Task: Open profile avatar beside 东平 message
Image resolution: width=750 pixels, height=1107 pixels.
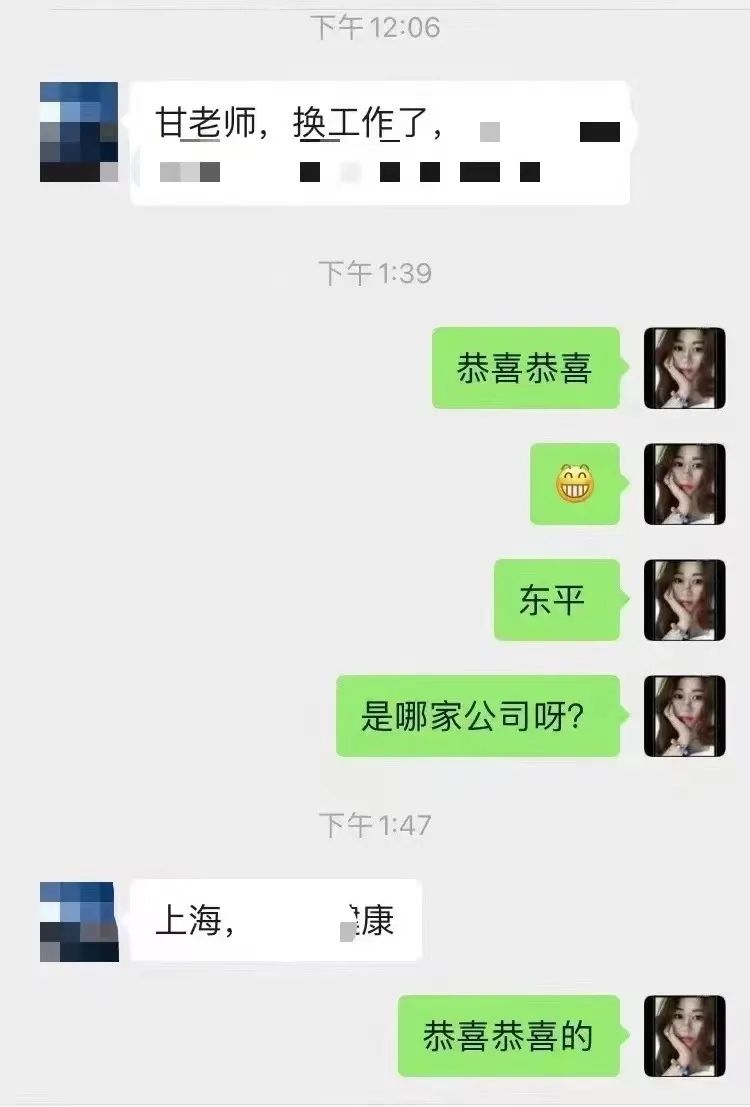Action: coord(684,600)
